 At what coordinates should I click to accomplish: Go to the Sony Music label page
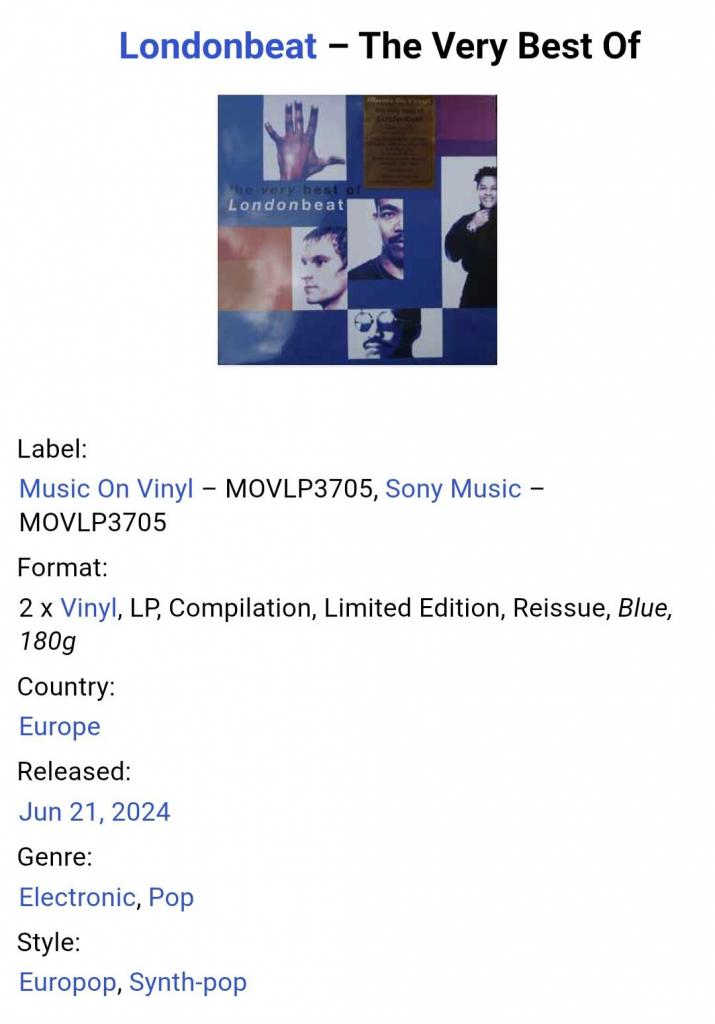[x=453, y=489]
